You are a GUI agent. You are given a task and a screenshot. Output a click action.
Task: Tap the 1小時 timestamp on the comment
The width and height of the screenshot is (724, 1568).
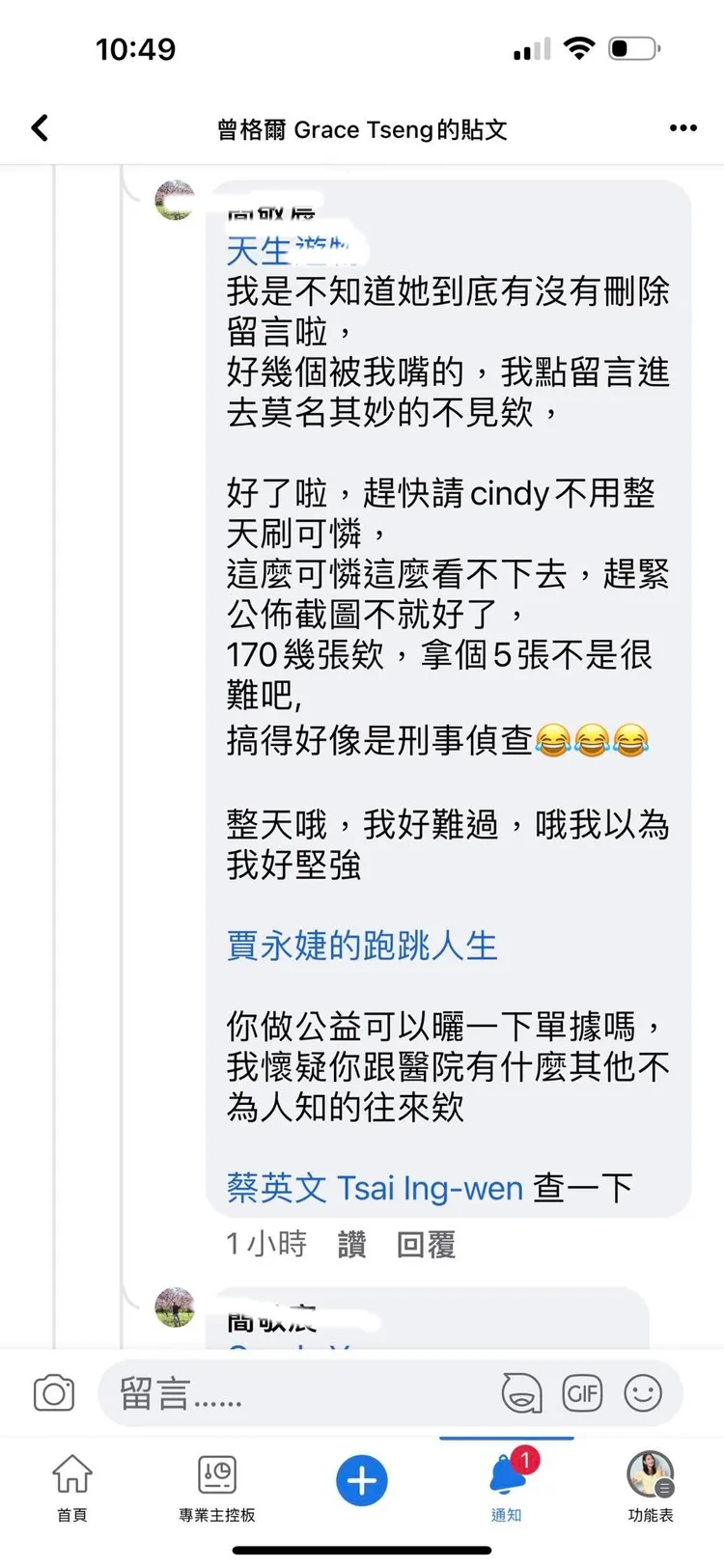tap(265, 1245)
